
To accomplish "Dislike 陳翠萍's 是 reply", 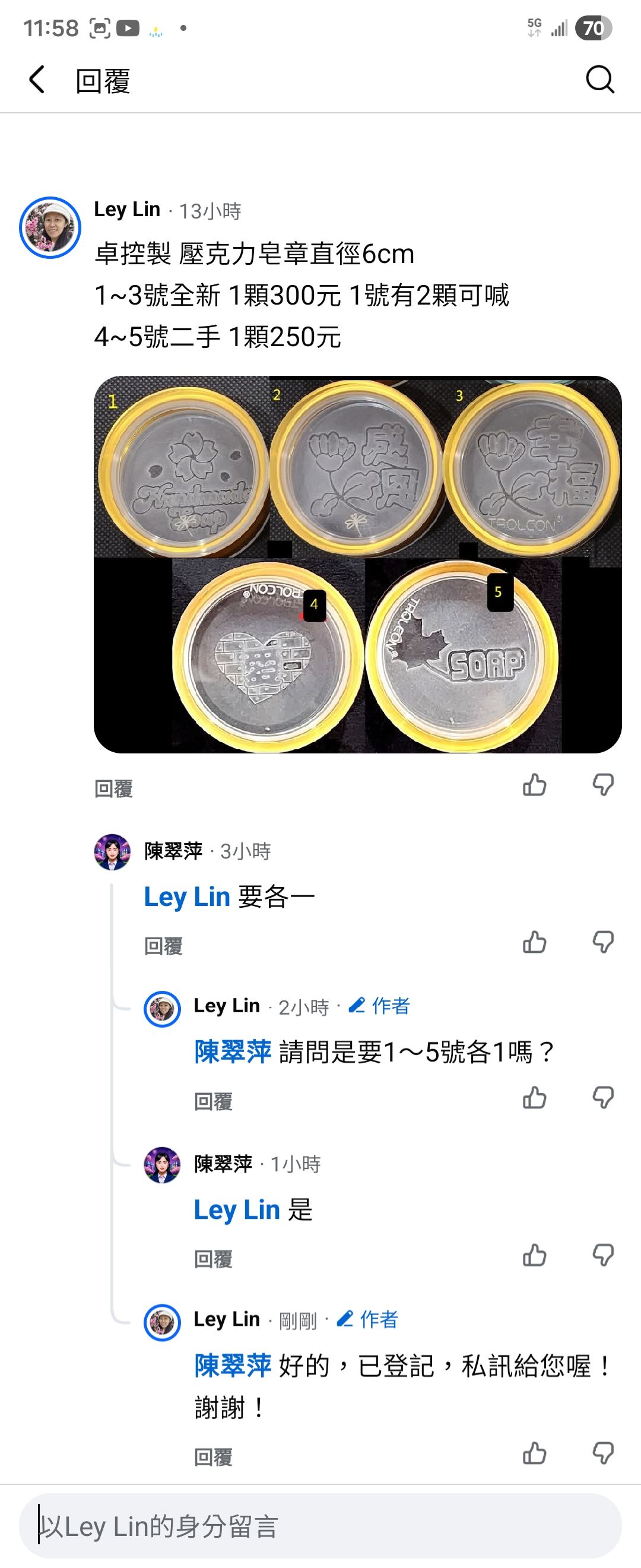I will click(x=602, y=1255).
